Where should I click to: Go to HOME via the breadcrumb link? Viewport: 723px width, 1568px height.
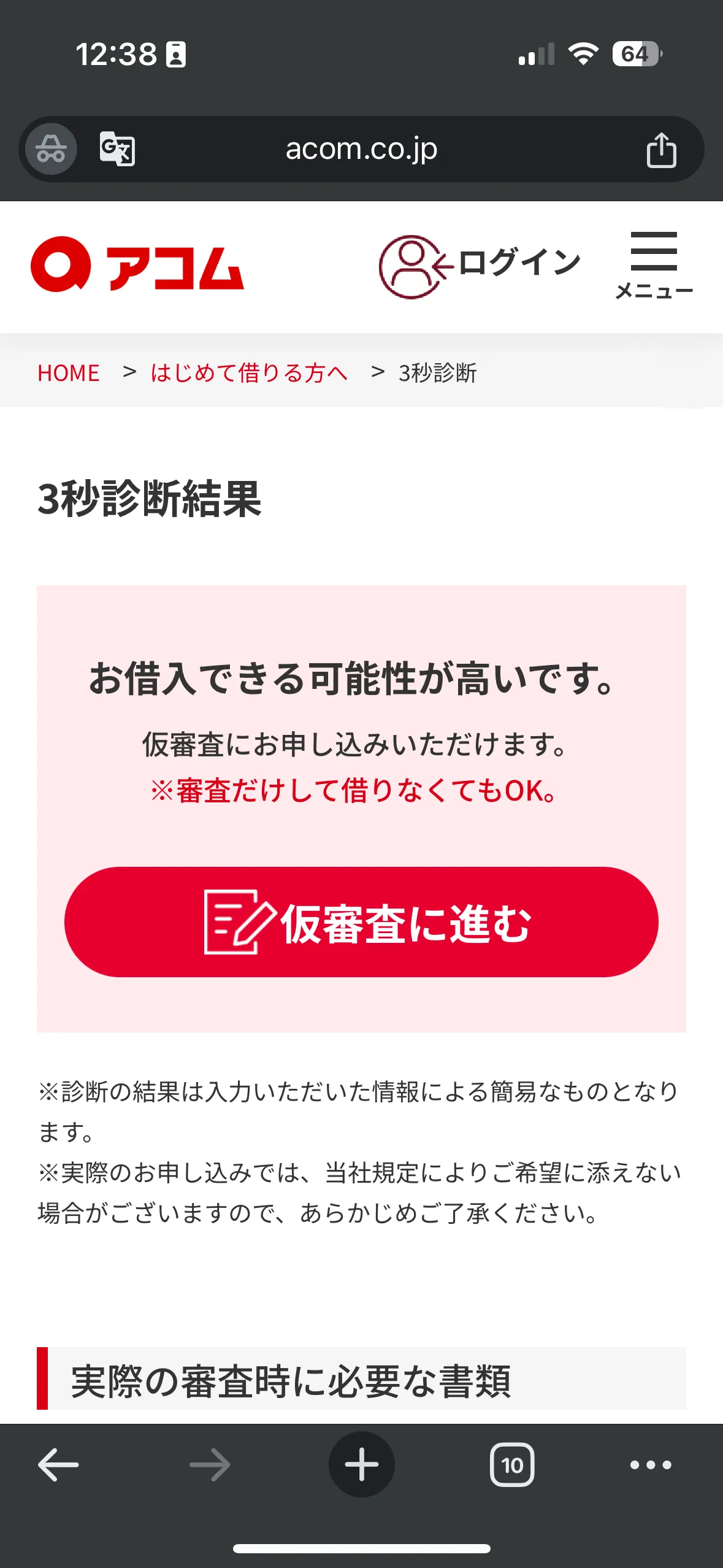pyautogui.click(x=68, y=372)
